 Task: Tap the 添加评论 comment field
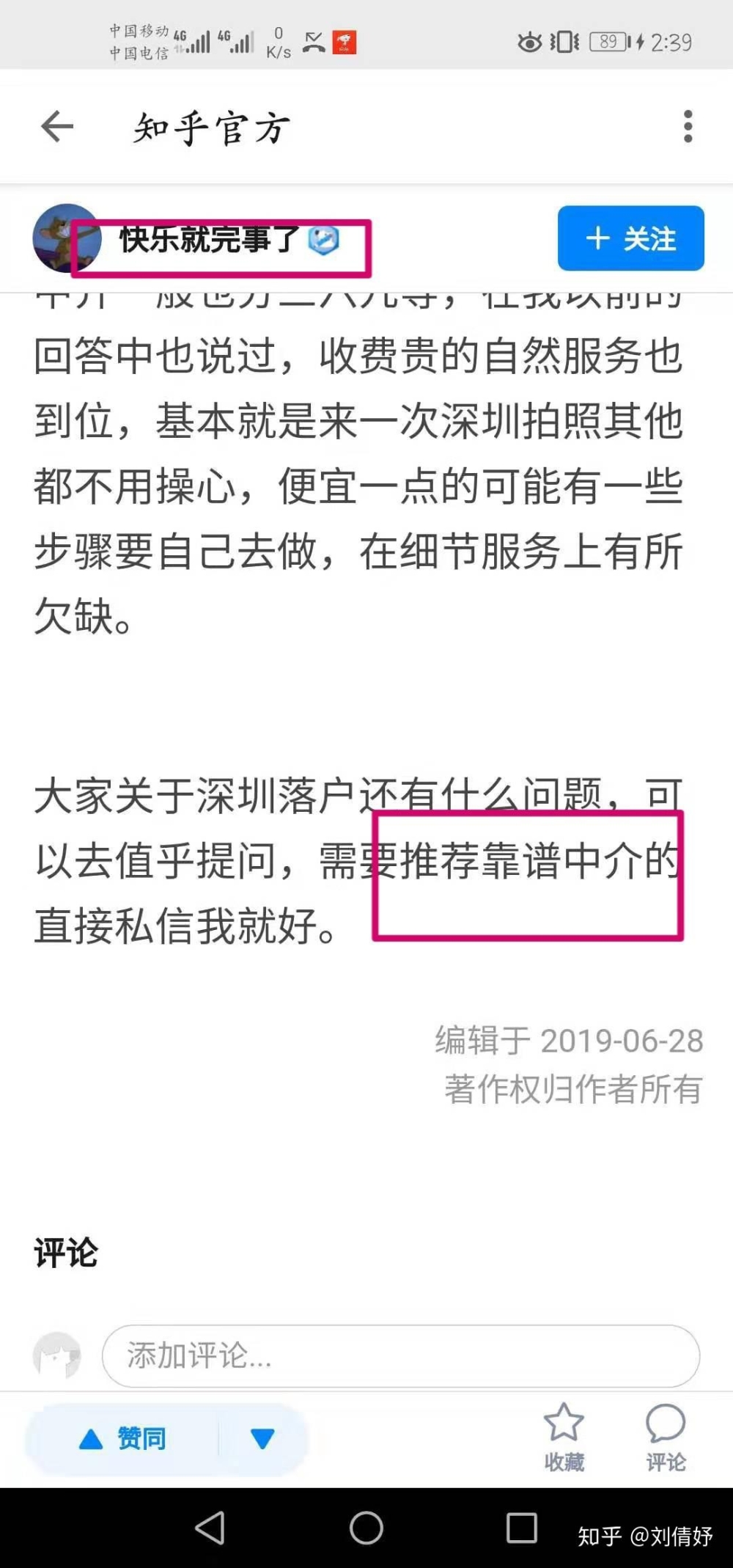[x=400, y=1355]
